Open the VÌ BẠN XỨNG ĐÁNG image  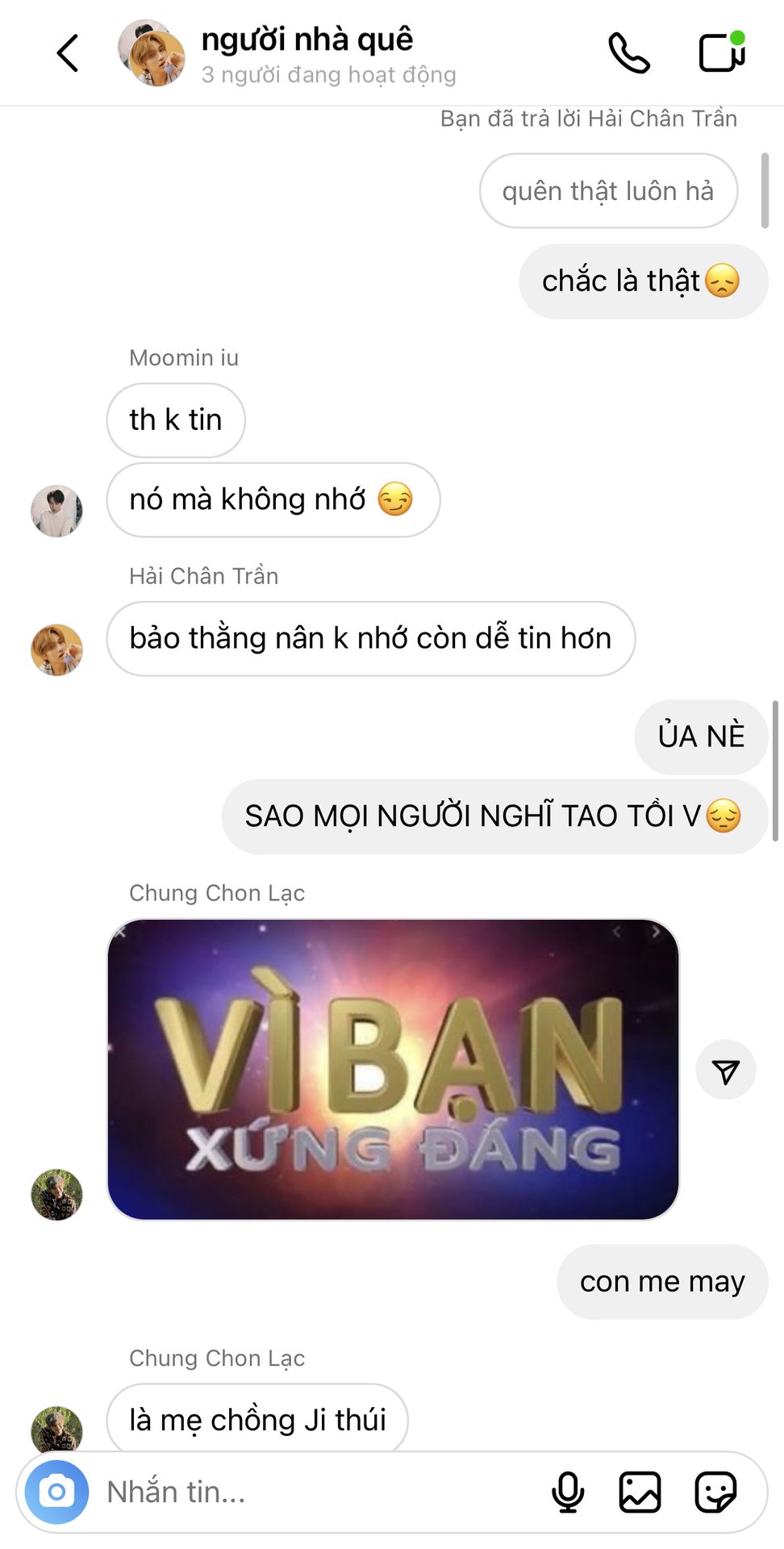tap(393, 1069)
